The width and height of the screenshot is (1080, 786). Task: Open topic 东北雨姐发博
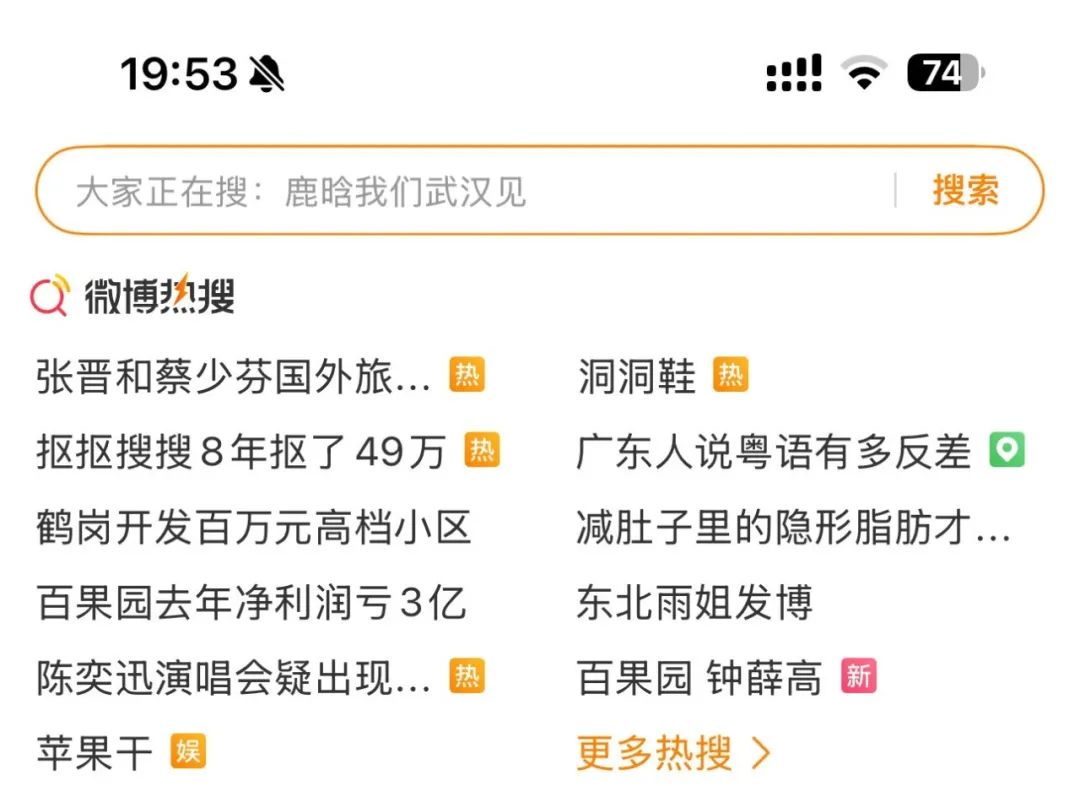pyautogui.click(x=695, y=603)
